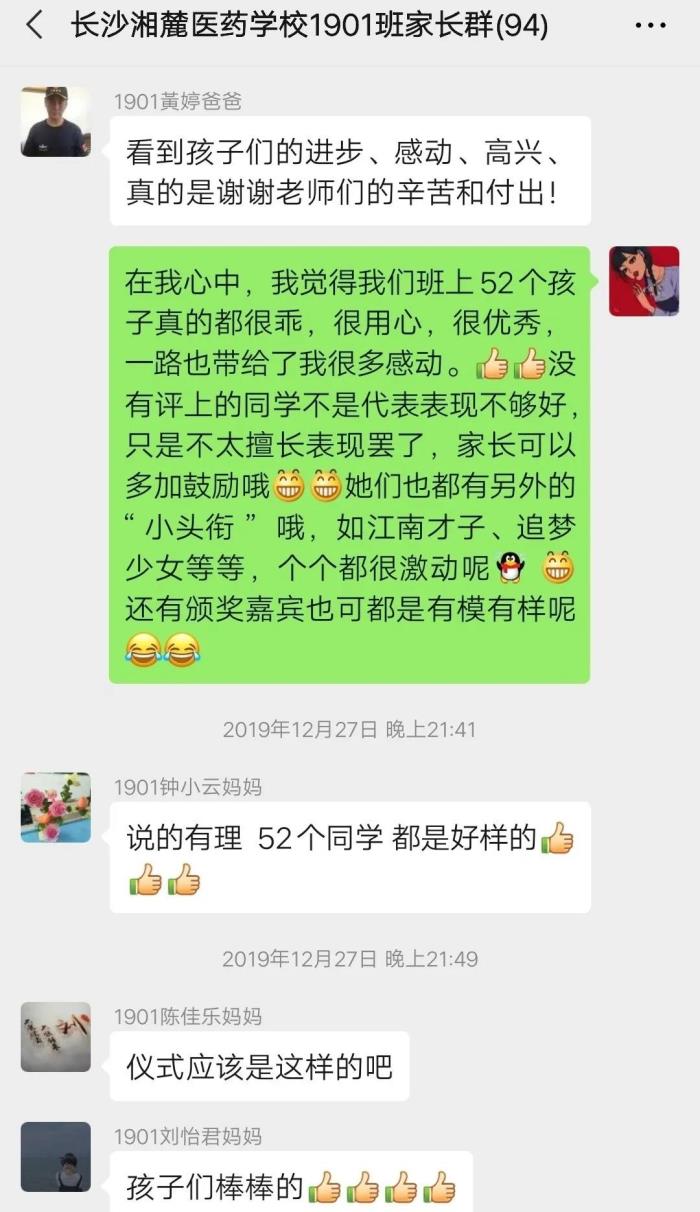Viewport: 700px width, 1212px height.
Task: Tap 1901刘怡君妈妈's profile picture
Action: 56,1157
